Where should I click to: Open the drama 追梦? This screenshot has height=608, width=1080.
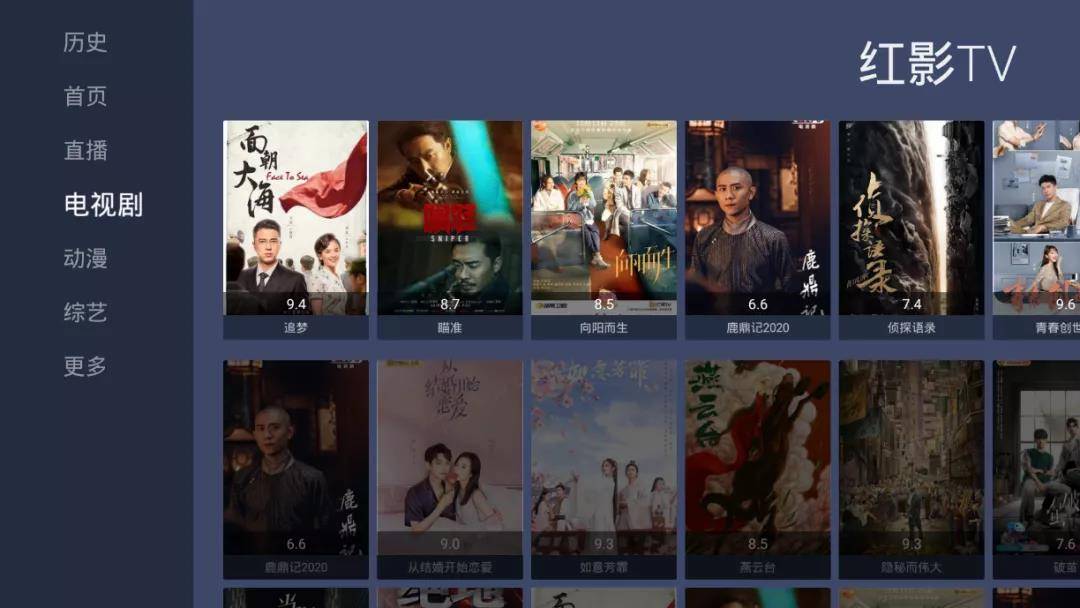(295, 218)
